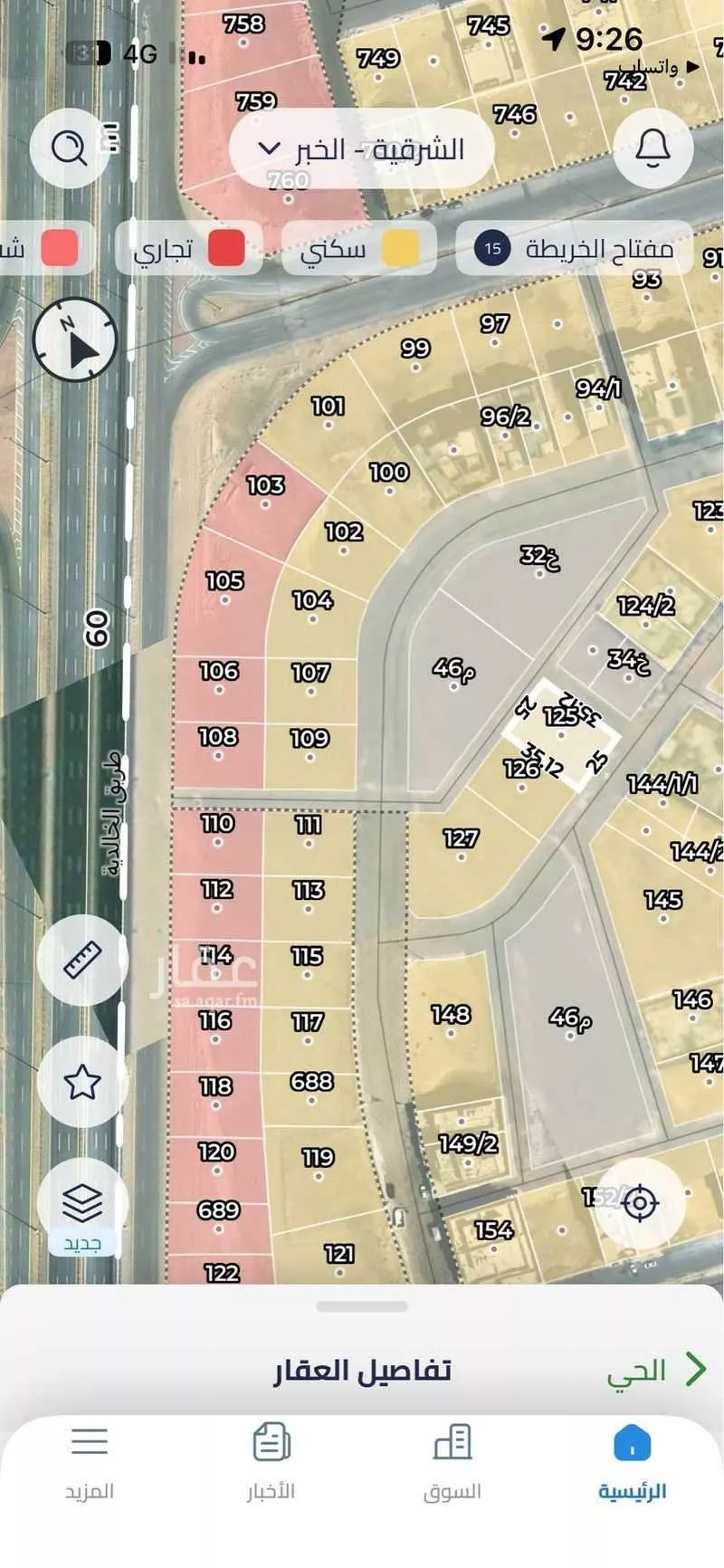Center map on my current location
724x1568 pixels.
click(641, 1203)
